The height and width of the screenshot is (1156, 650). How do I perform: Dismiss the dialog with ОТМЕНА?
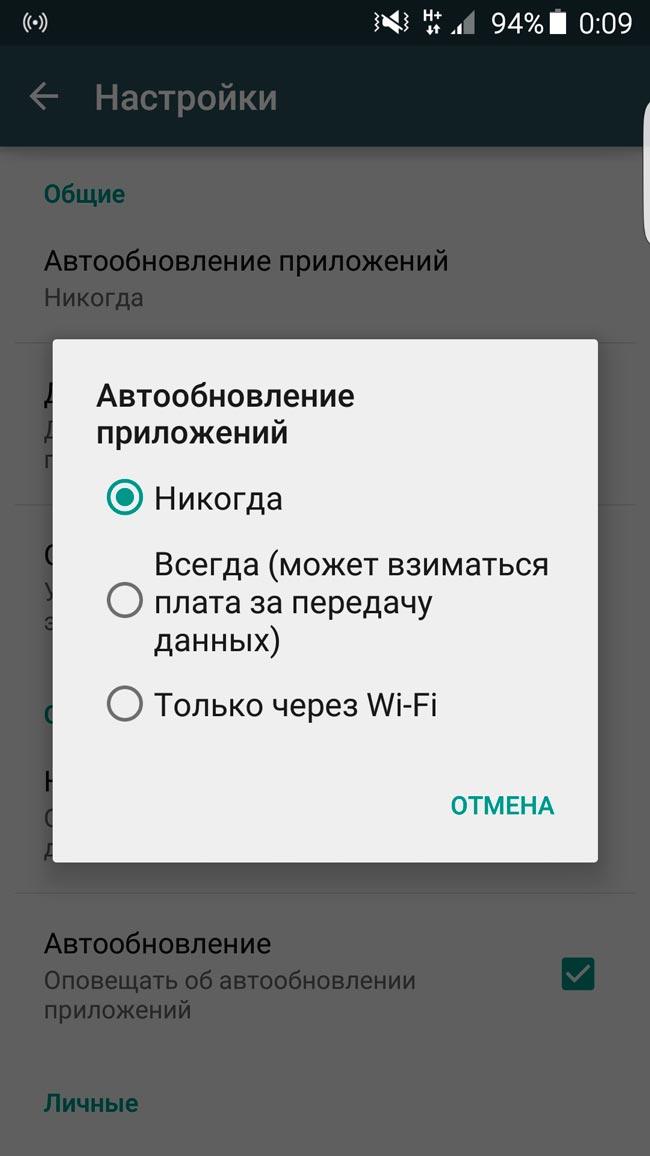pyautogui.click(x=502, y=806)
